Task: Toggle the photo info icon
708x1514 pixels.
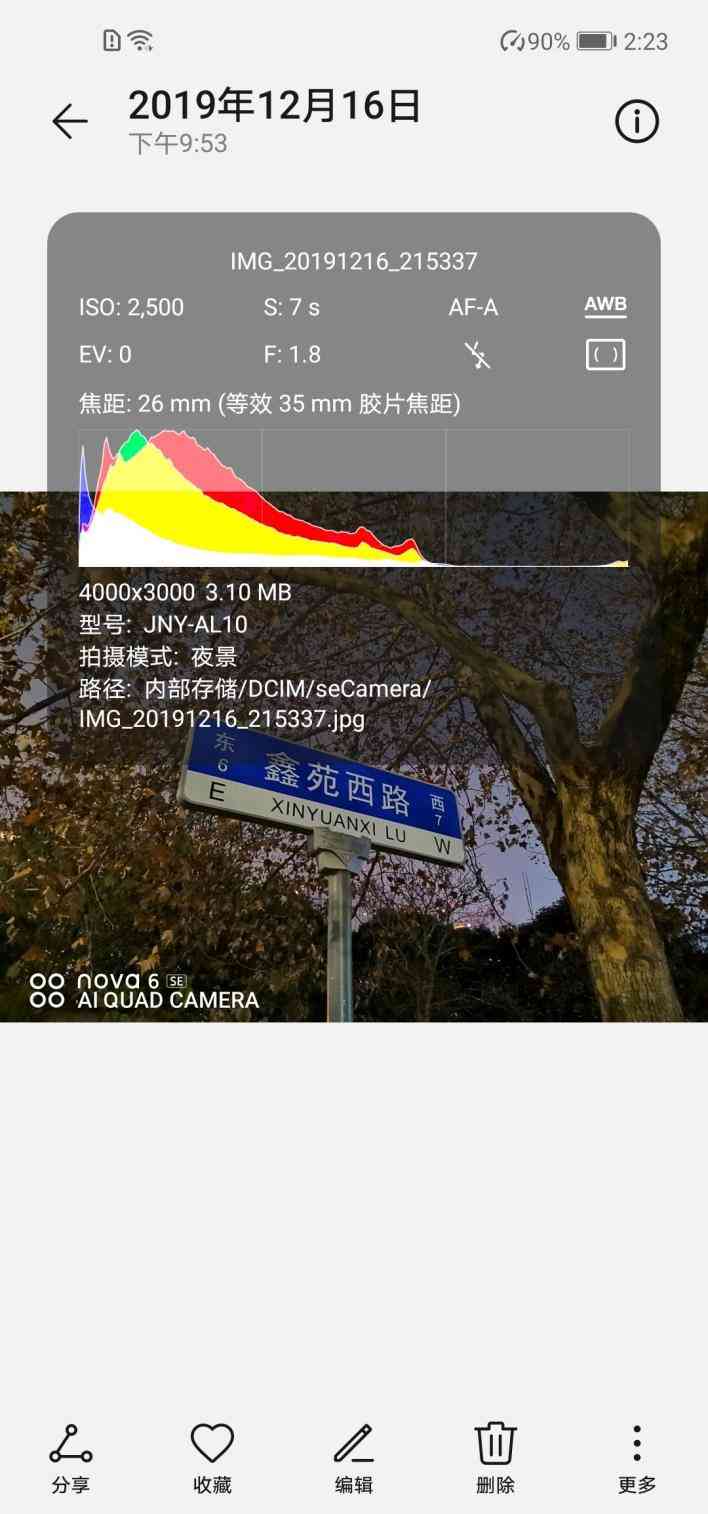Action: click(636, 122)
